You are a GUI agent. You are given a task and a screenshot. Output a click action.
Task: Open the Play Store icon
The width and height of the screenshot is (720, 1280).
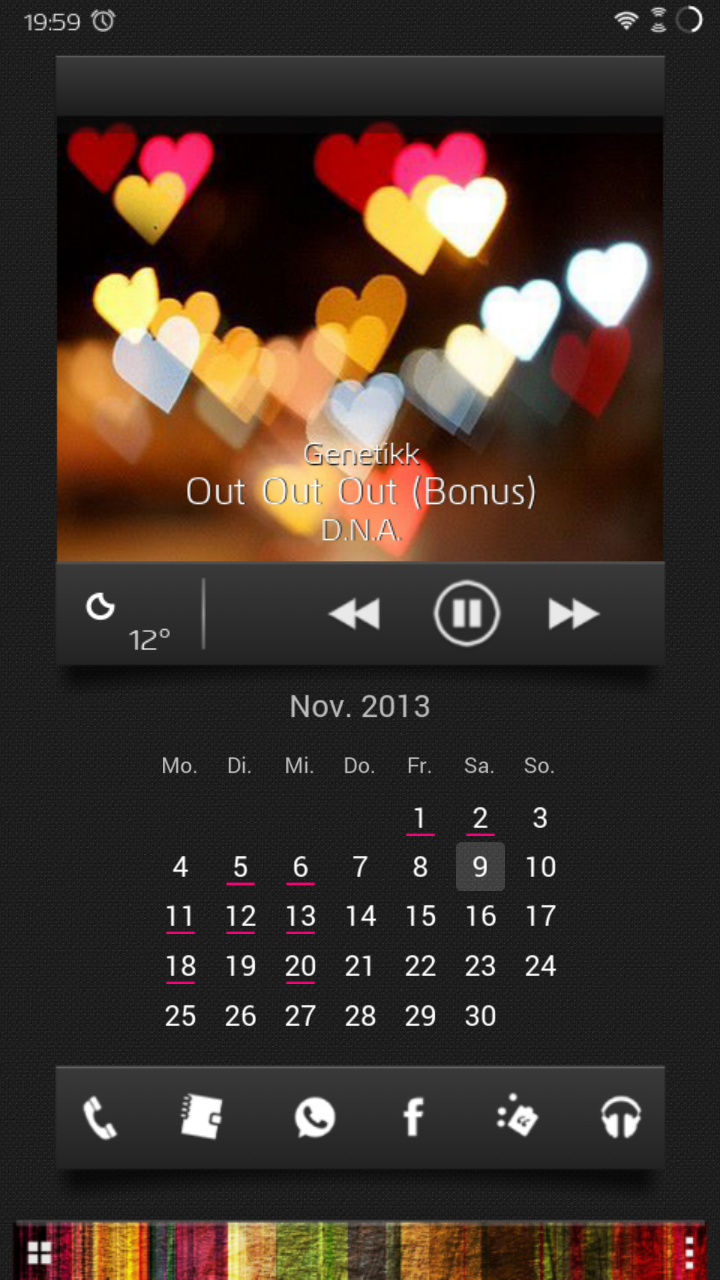[517, 1117]
